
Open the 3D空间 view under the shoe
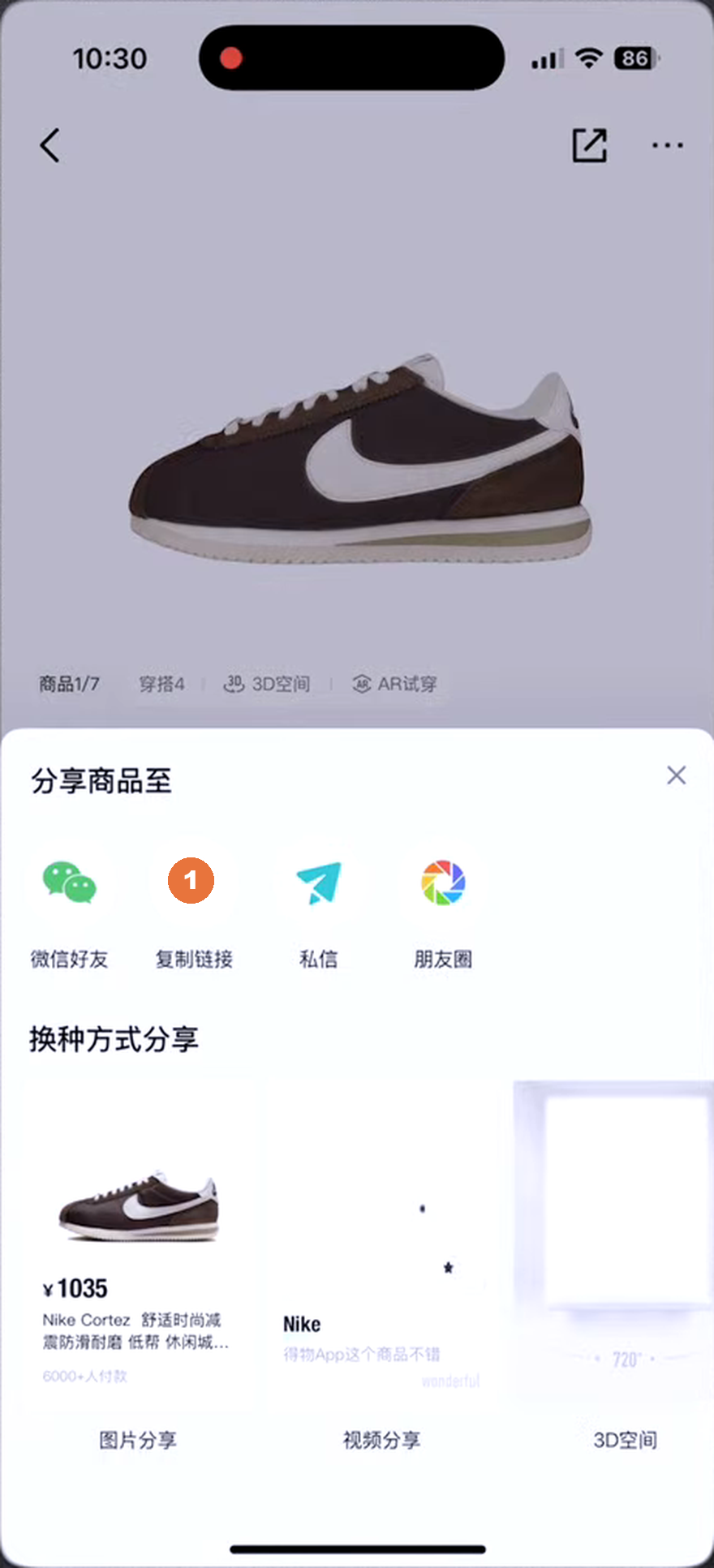point(267,684)
